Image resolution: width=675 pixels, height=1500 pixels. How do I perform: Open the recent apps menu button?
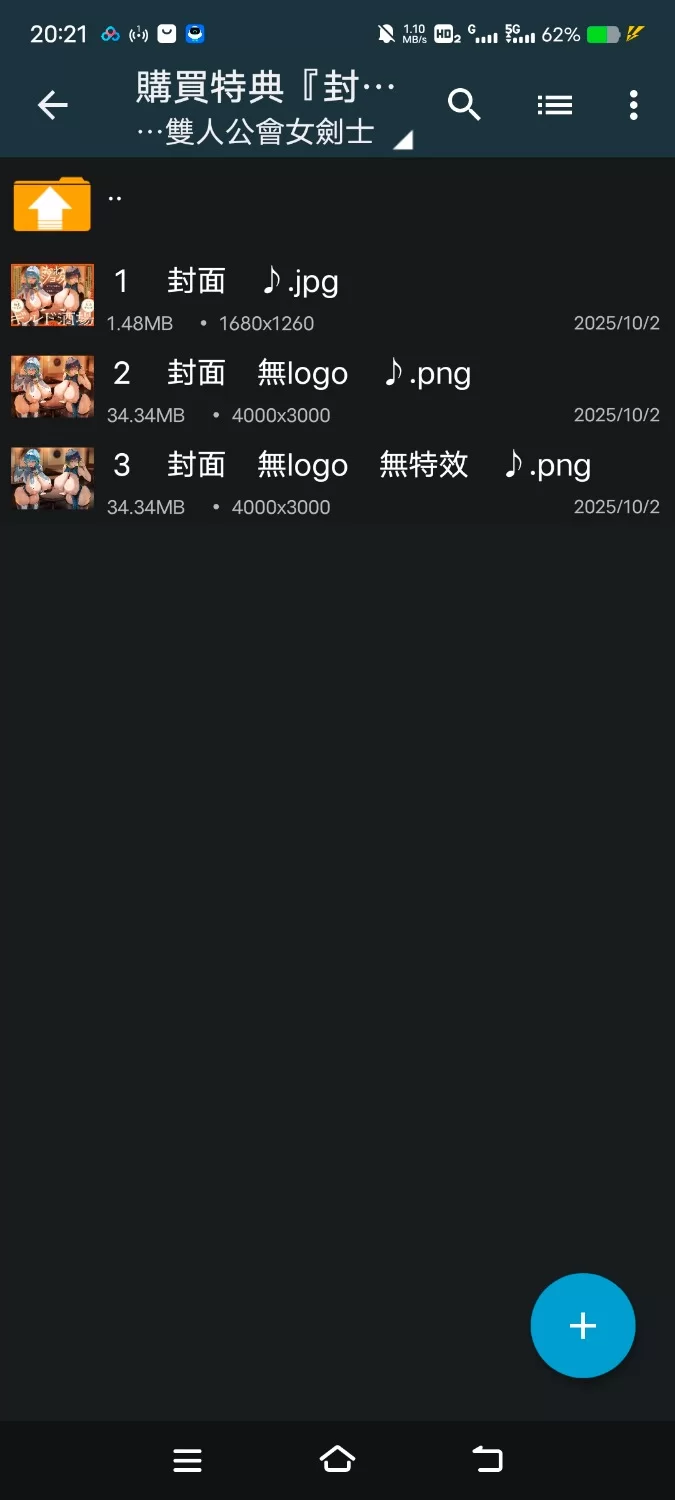[188, 1460]
